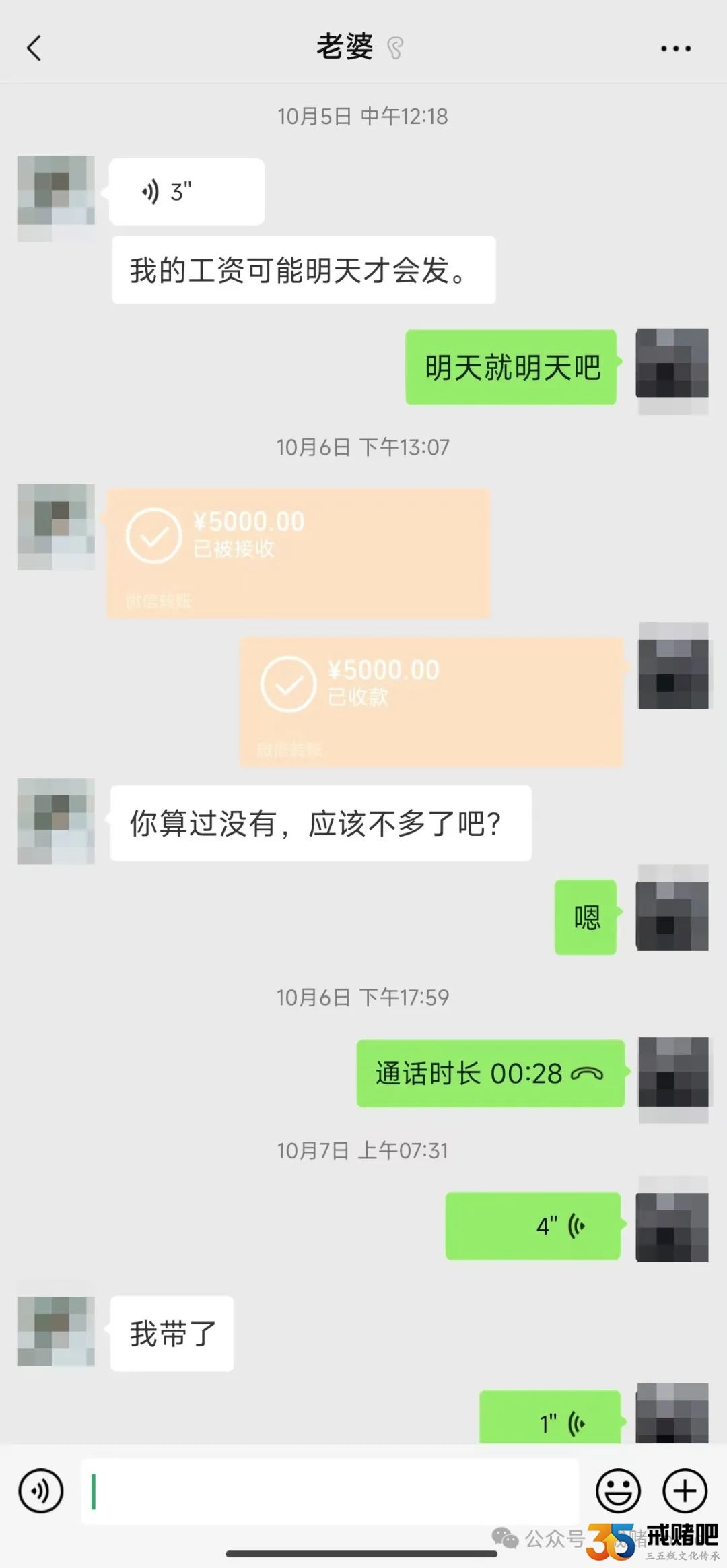Open the ¥5000.00 已被接收 transfer
727x1568 pixels.
pos(298,554)
